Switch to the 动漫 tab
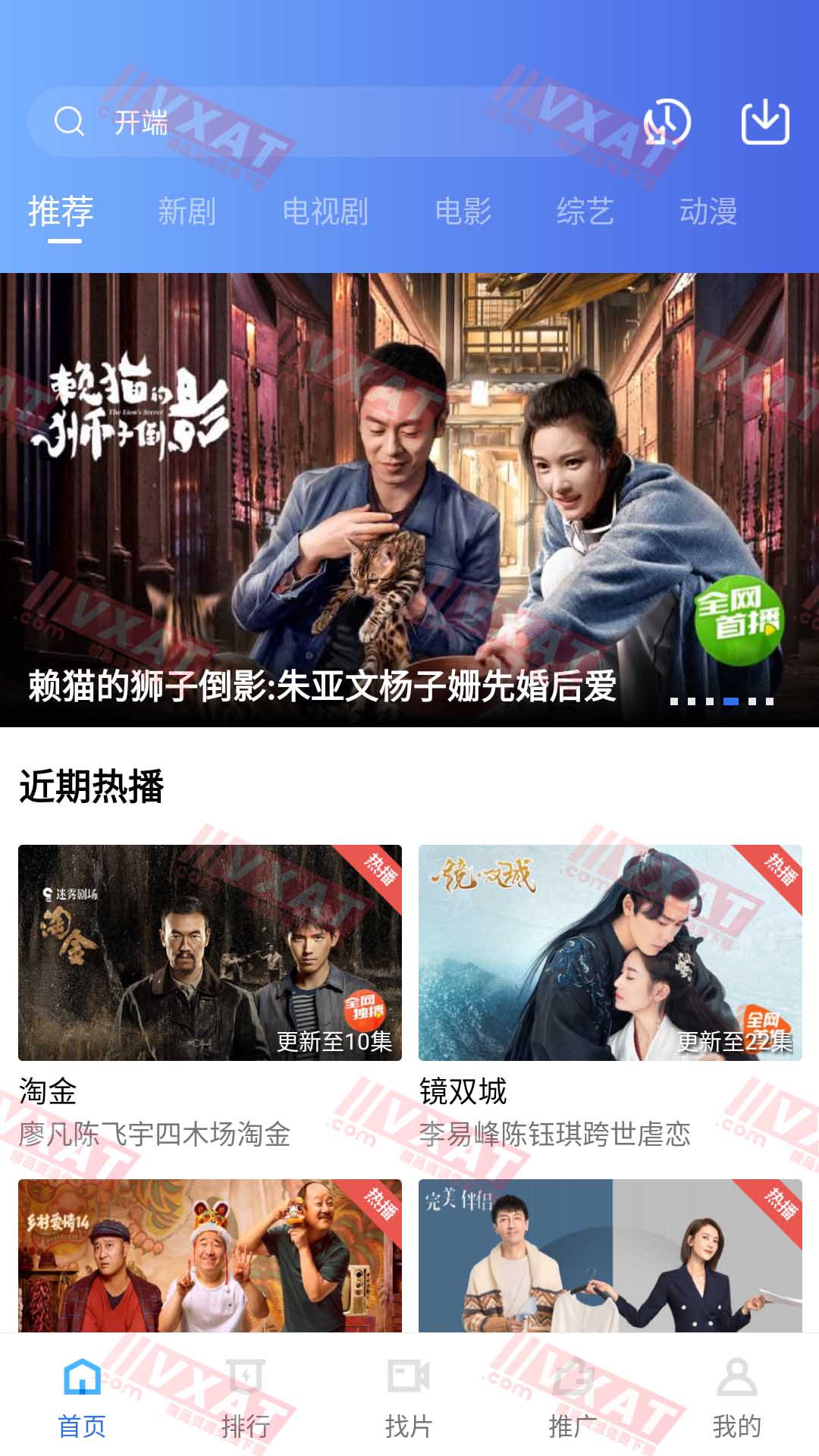The height and width of the screenshot is (1456, 819). [x=708, y=212]
